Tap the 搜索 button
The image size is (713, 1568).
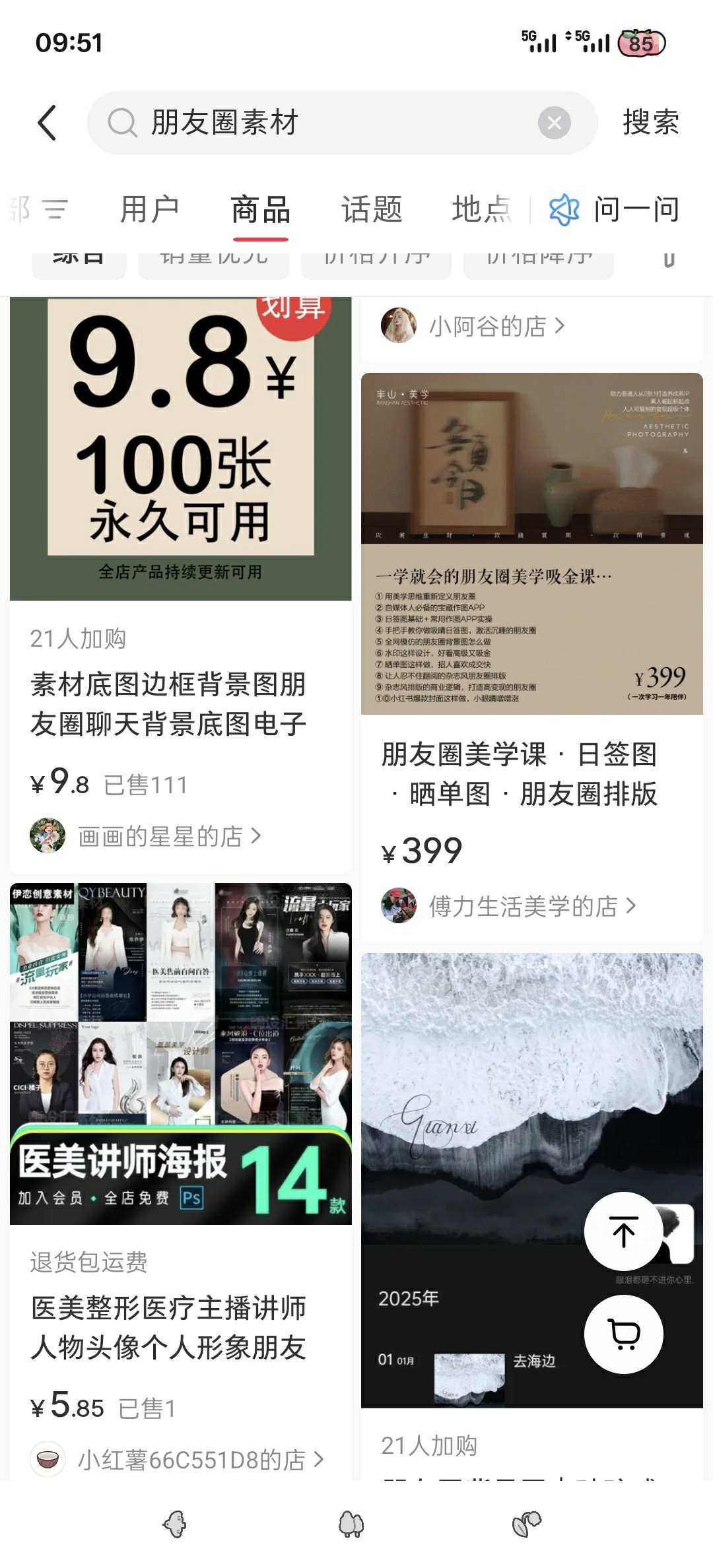(650, 123)
